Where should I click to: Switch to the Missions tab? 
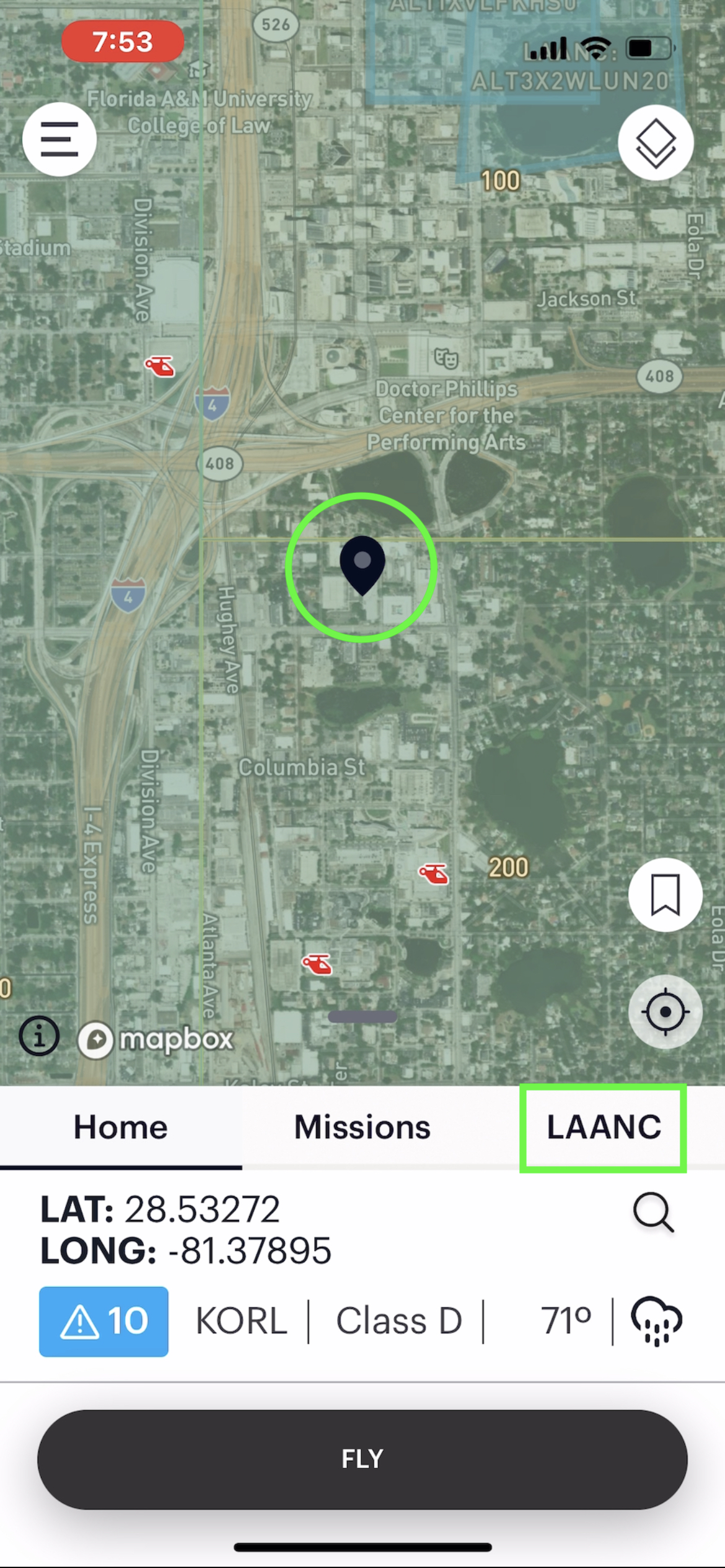coord(362,1127)
